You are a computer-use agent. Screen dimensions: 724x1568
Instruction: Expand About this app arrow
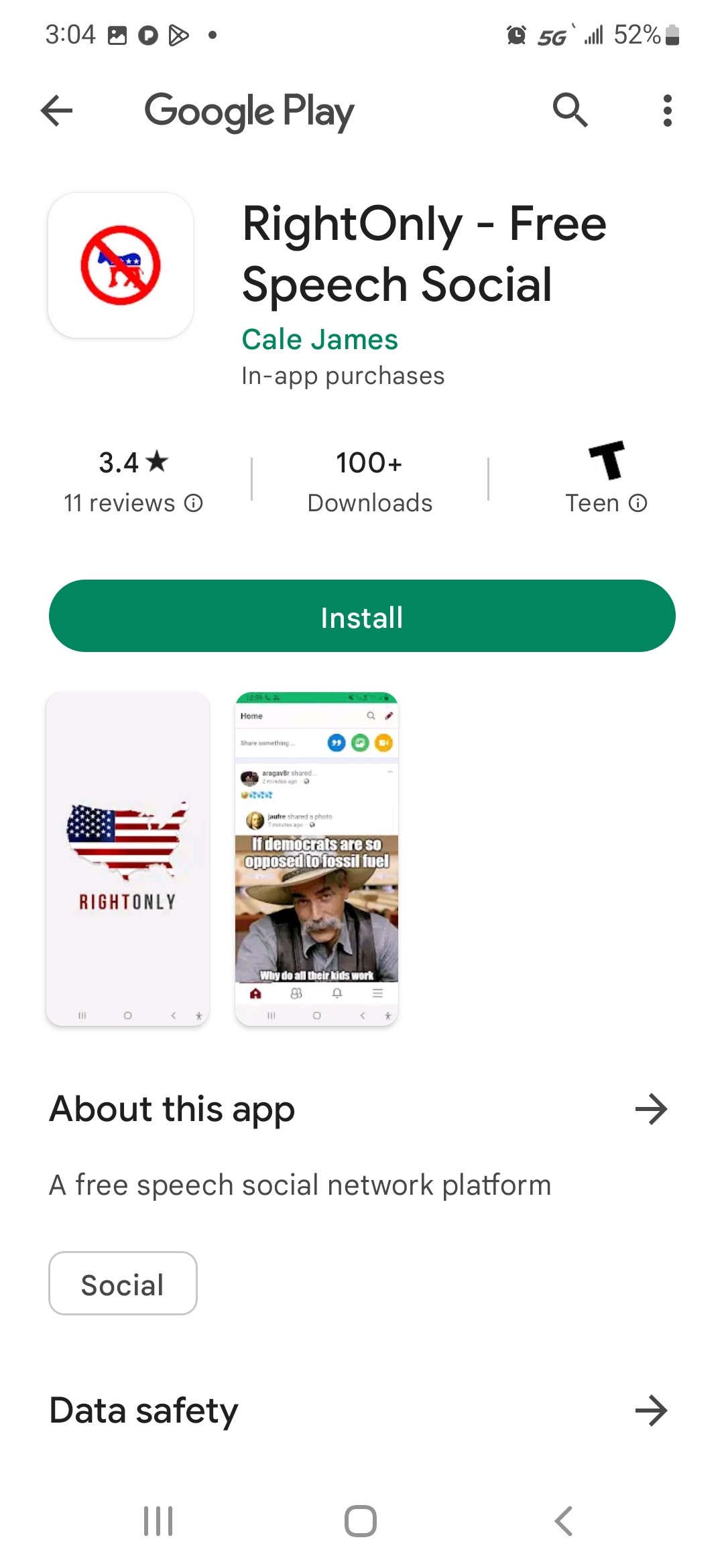coord(651,1109)
